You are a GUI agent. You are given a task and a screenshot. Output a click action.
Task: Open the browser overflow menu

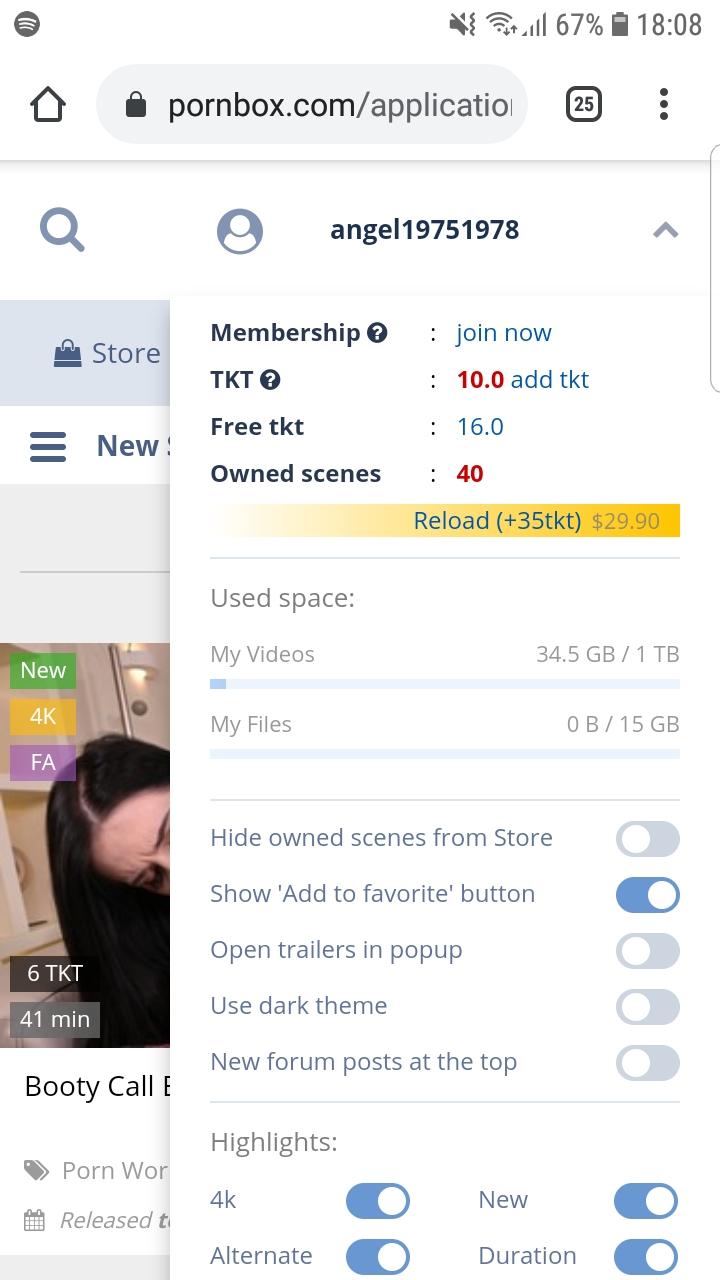664,104
